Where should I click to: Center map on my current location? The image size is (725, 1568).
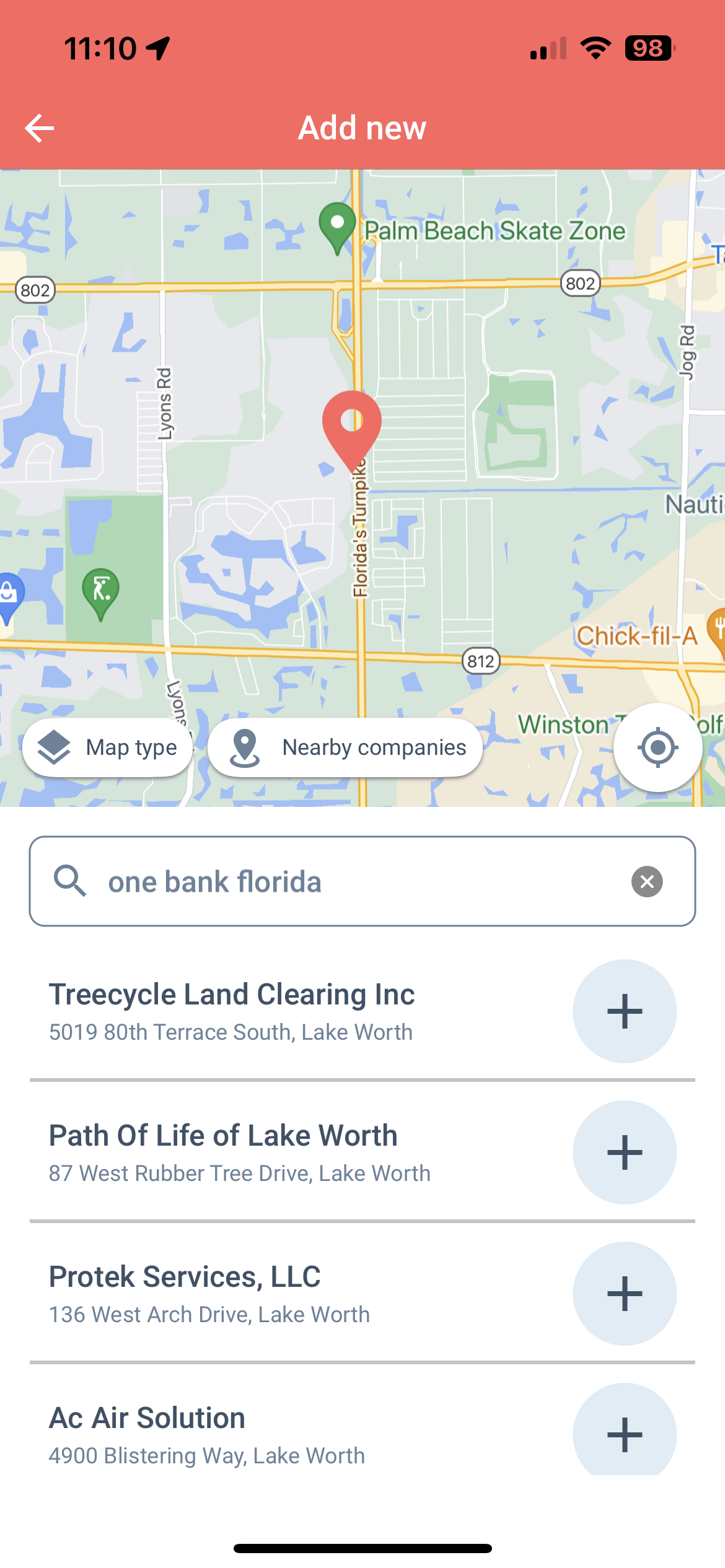[x=657, y=747]
